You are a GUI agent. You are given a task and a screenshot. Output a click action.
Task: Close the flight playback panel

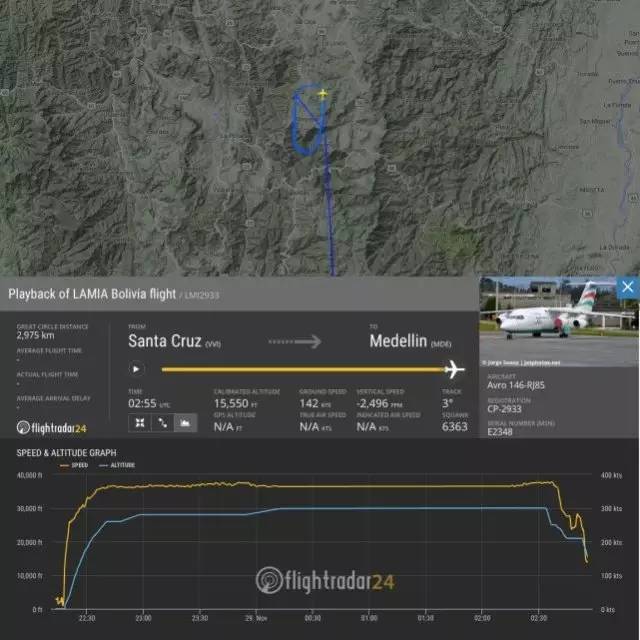point(627,288)
